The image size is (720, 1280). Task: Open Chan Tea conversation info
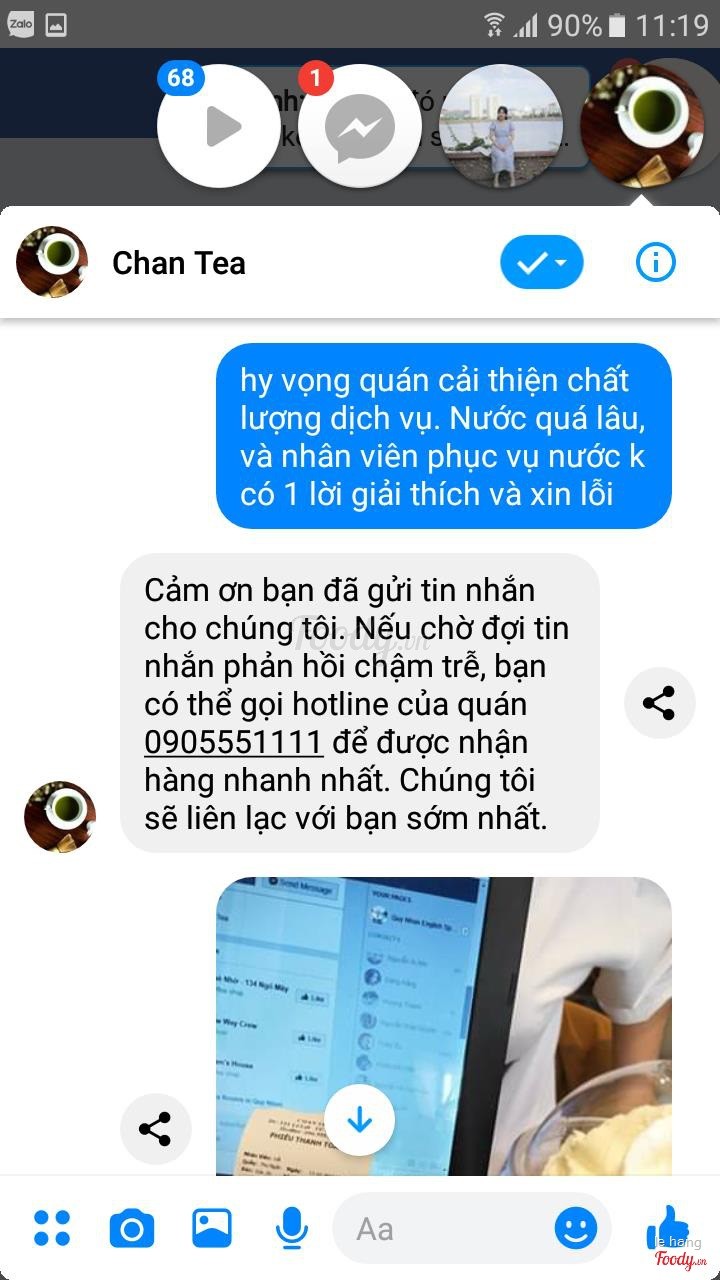coord(656,262)
